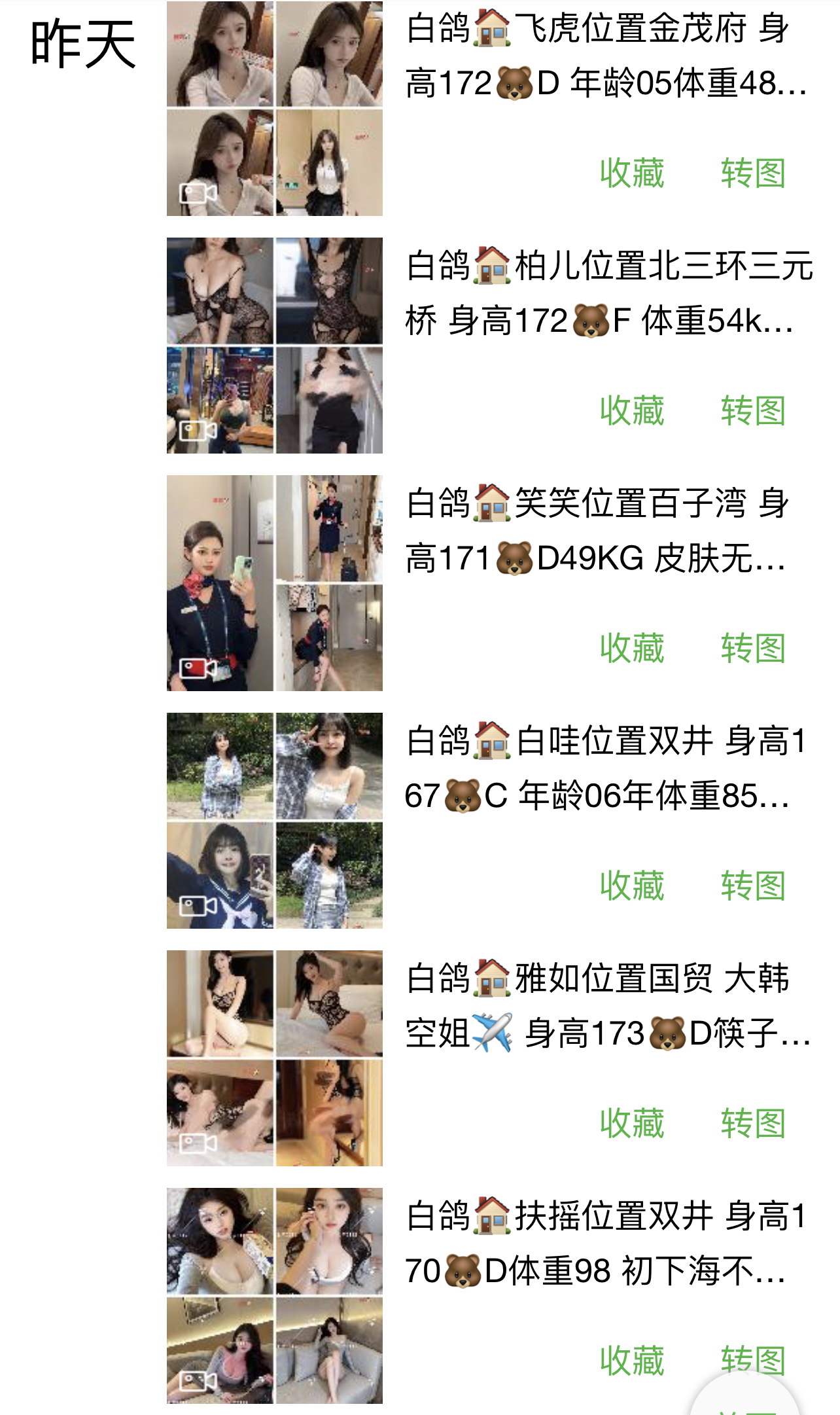The width and height of the screenshot is (840, 1415).
Task: Tap 转图 on the 白哇 post
Action: tap(753, 886)
